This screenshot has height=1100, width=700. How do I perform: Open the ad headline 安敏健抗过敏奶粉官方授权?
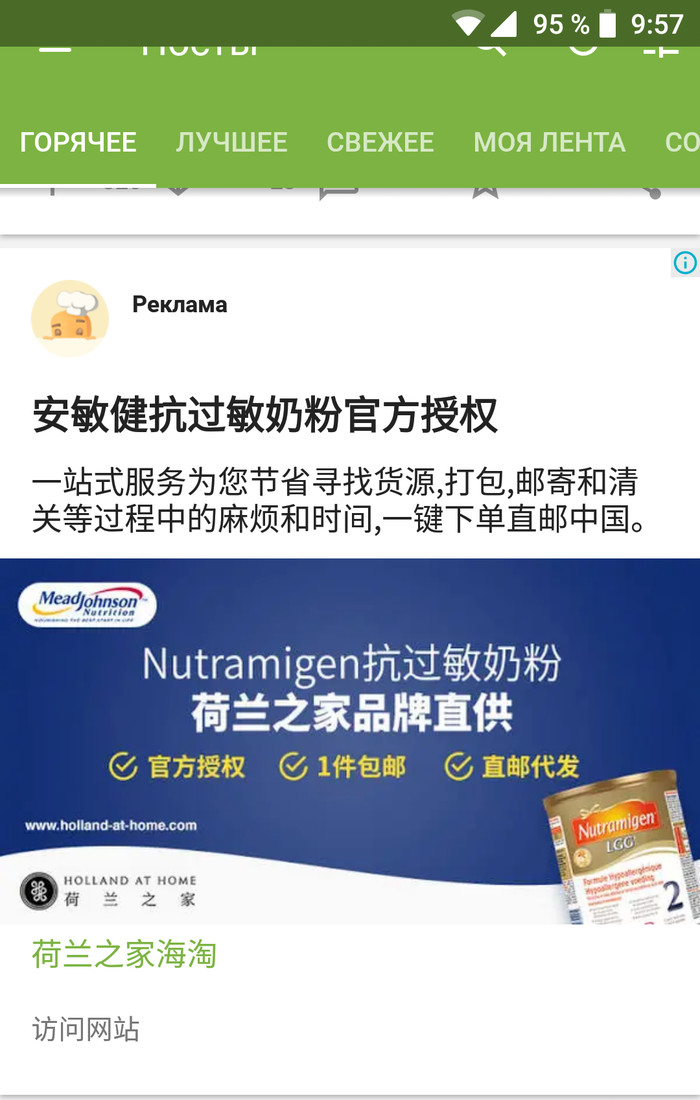[265, 415]
